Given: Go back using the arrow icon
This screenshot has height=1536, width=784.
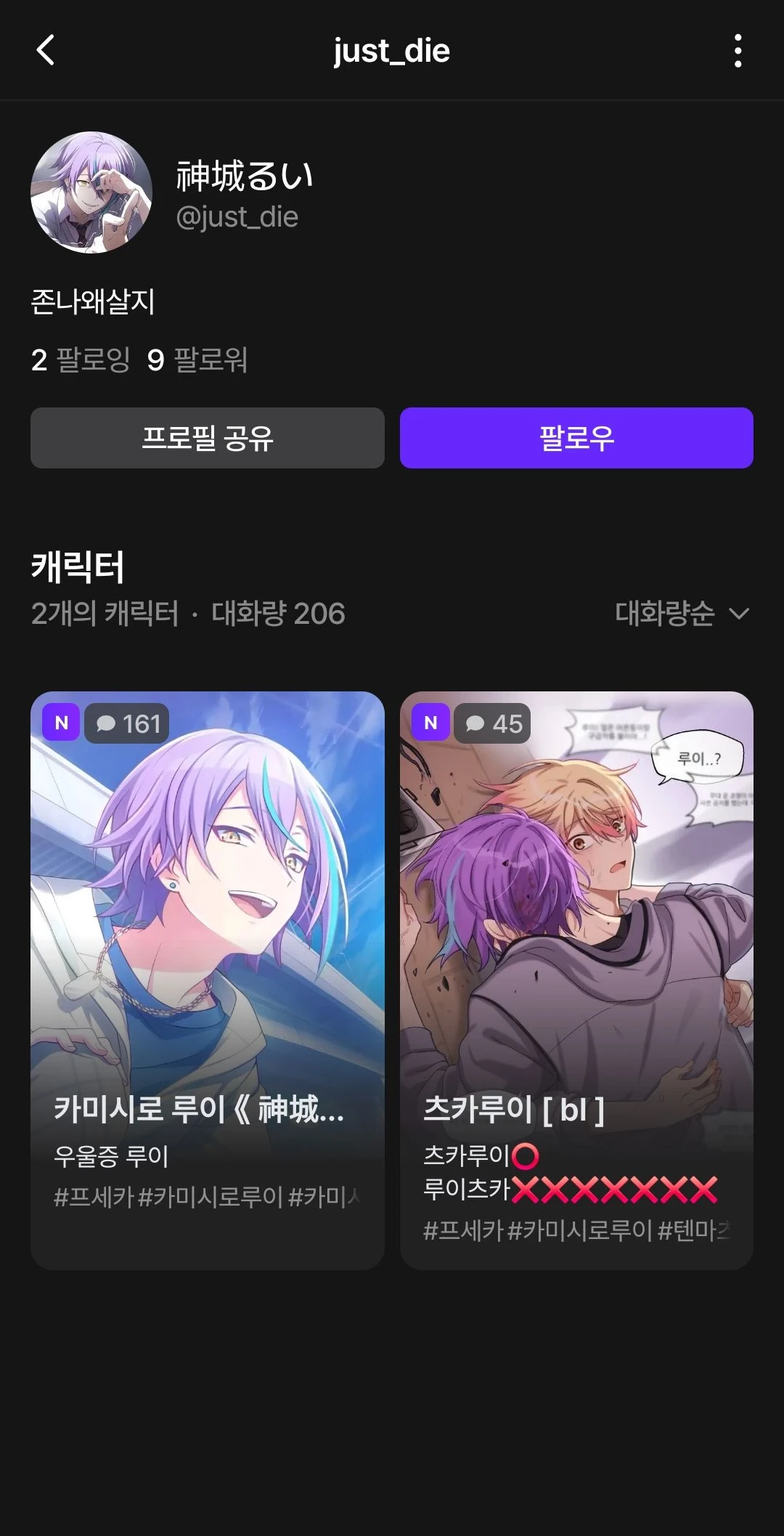Looking at the screenshot, I should [46, 51].
